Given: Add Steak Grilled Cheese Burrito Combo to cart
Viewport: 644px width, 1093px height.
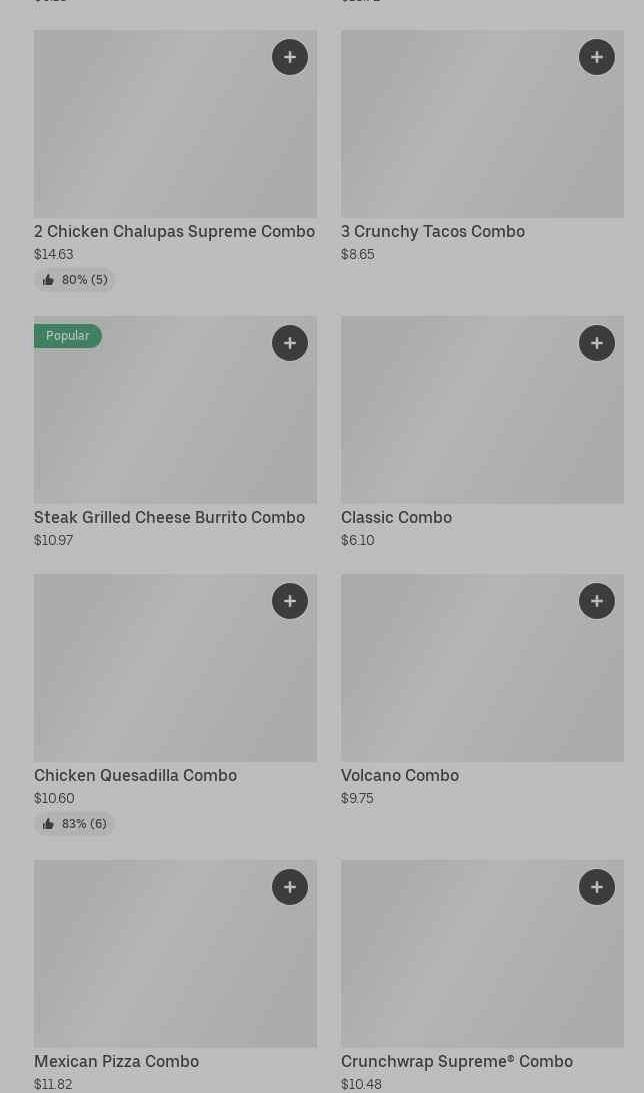Looking at the screenshot, I should pos(290,343).
